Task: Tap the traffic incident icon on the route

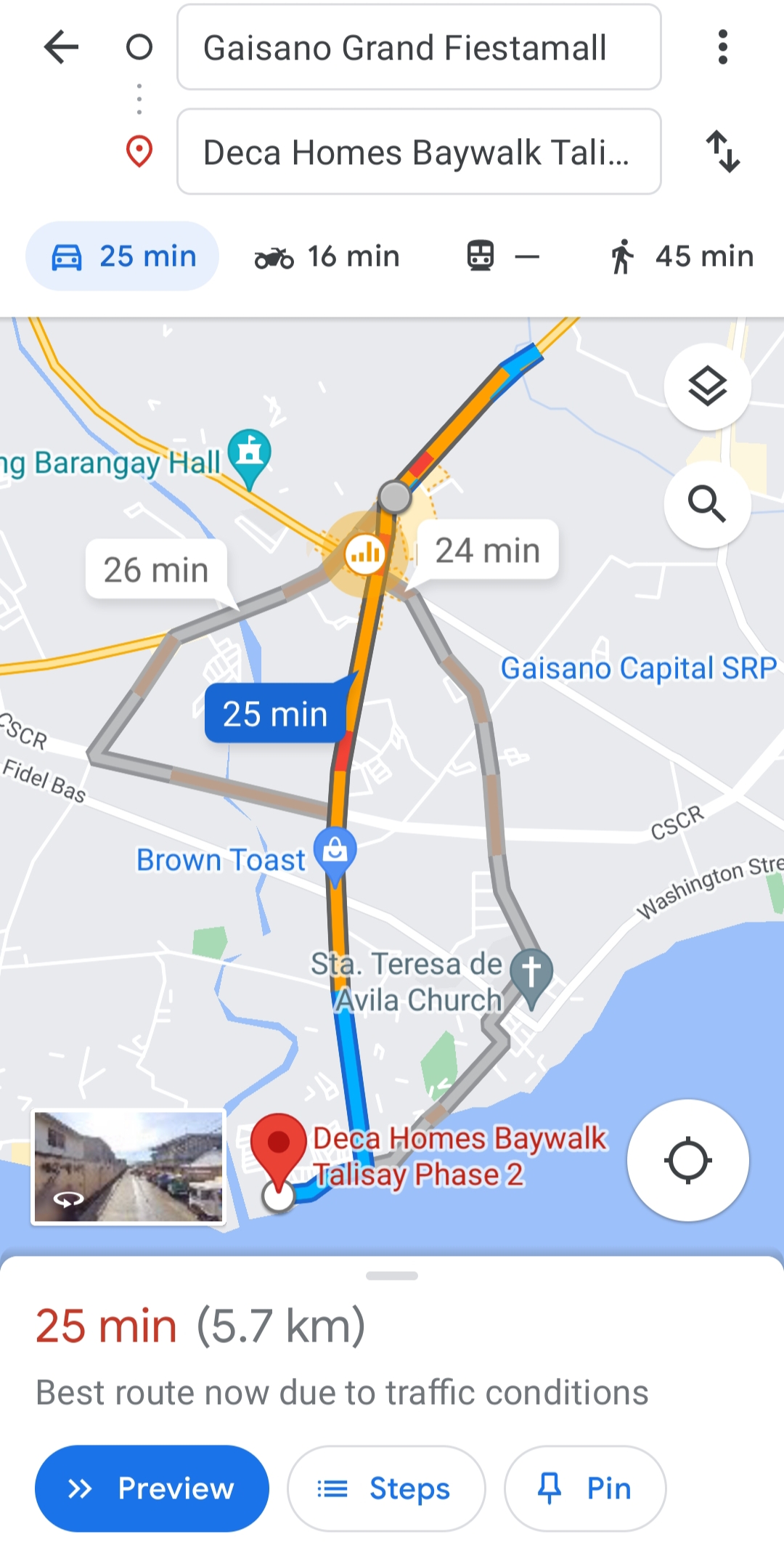Action: click(x=365, y=554)
